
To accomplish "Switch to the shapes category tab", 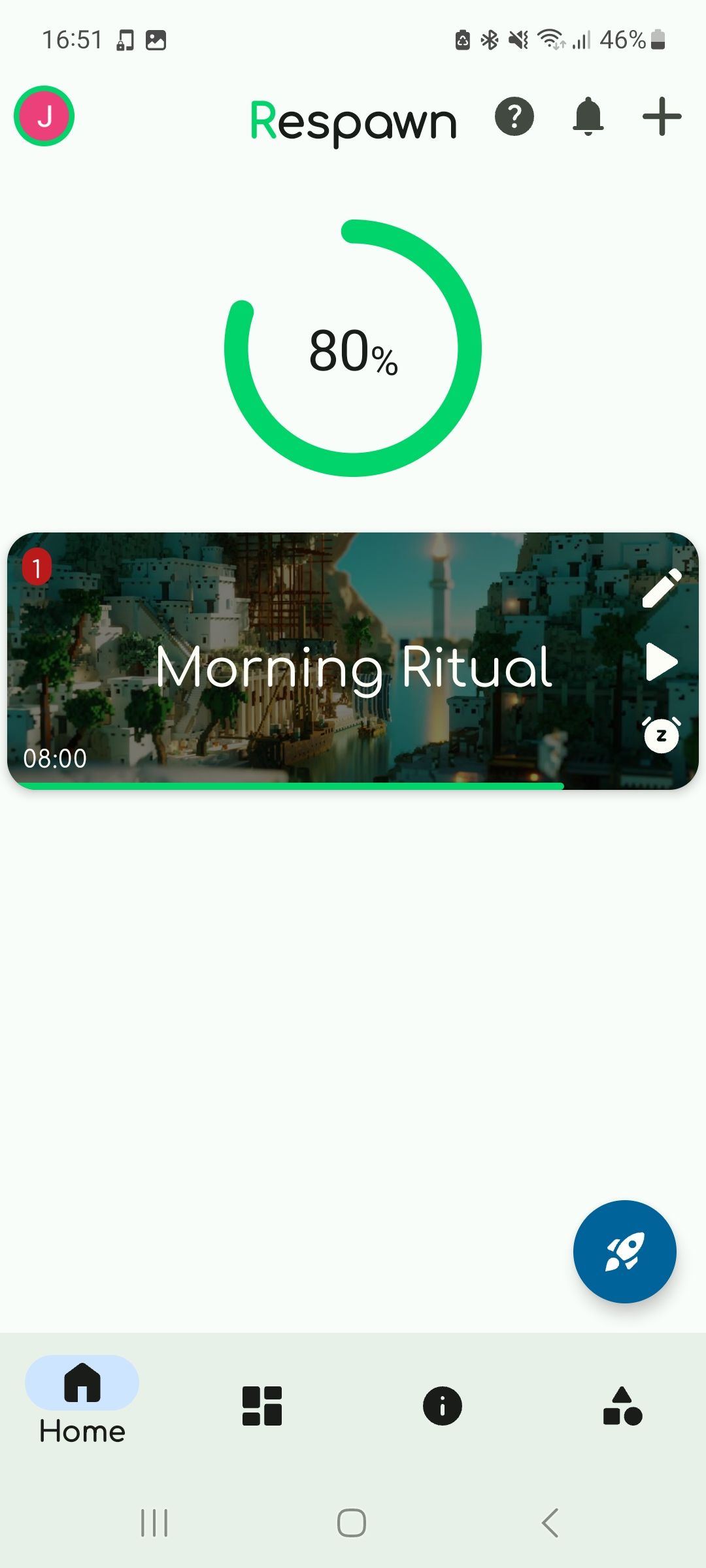I will coord(622,1406).
